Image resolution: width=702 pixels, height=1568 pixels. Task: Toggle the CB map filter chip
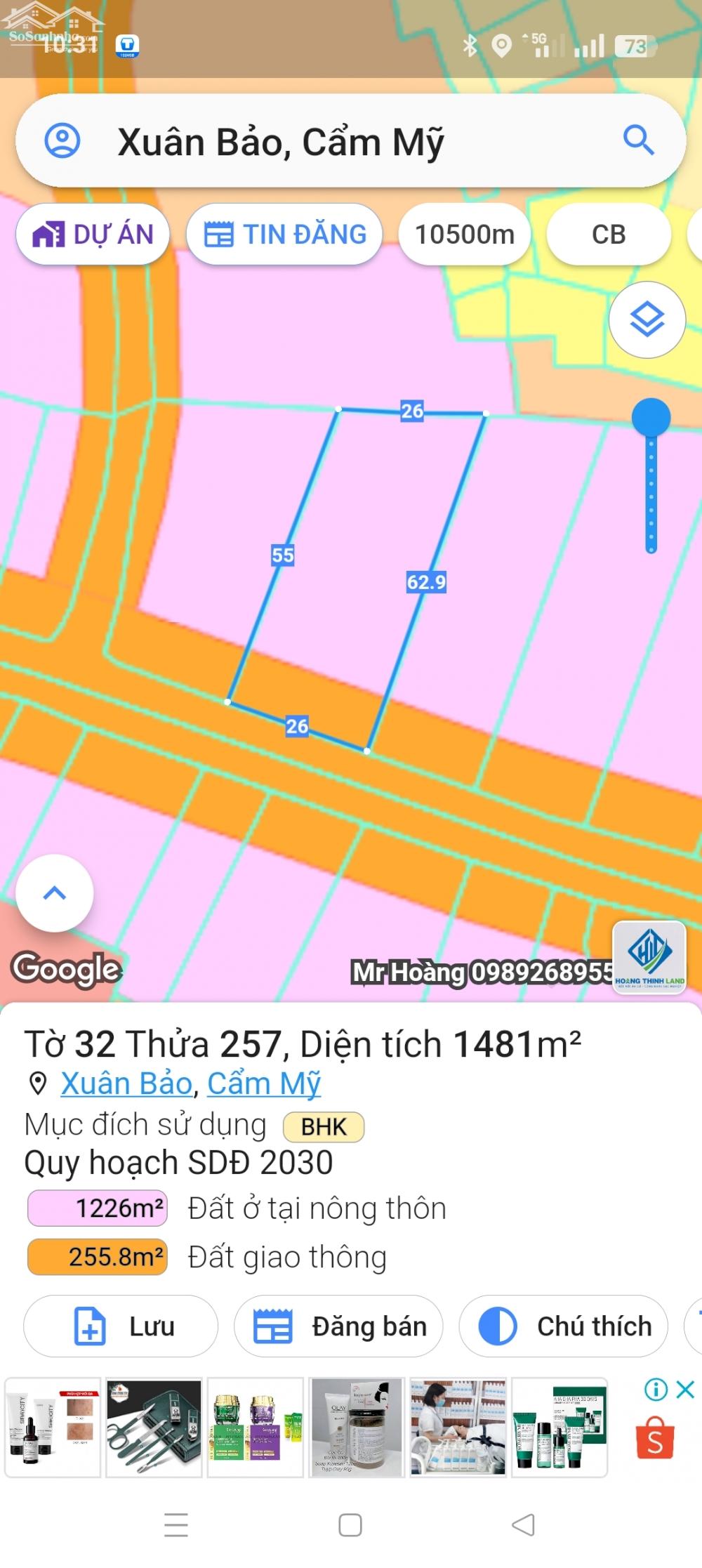click(x=608, y=235)
